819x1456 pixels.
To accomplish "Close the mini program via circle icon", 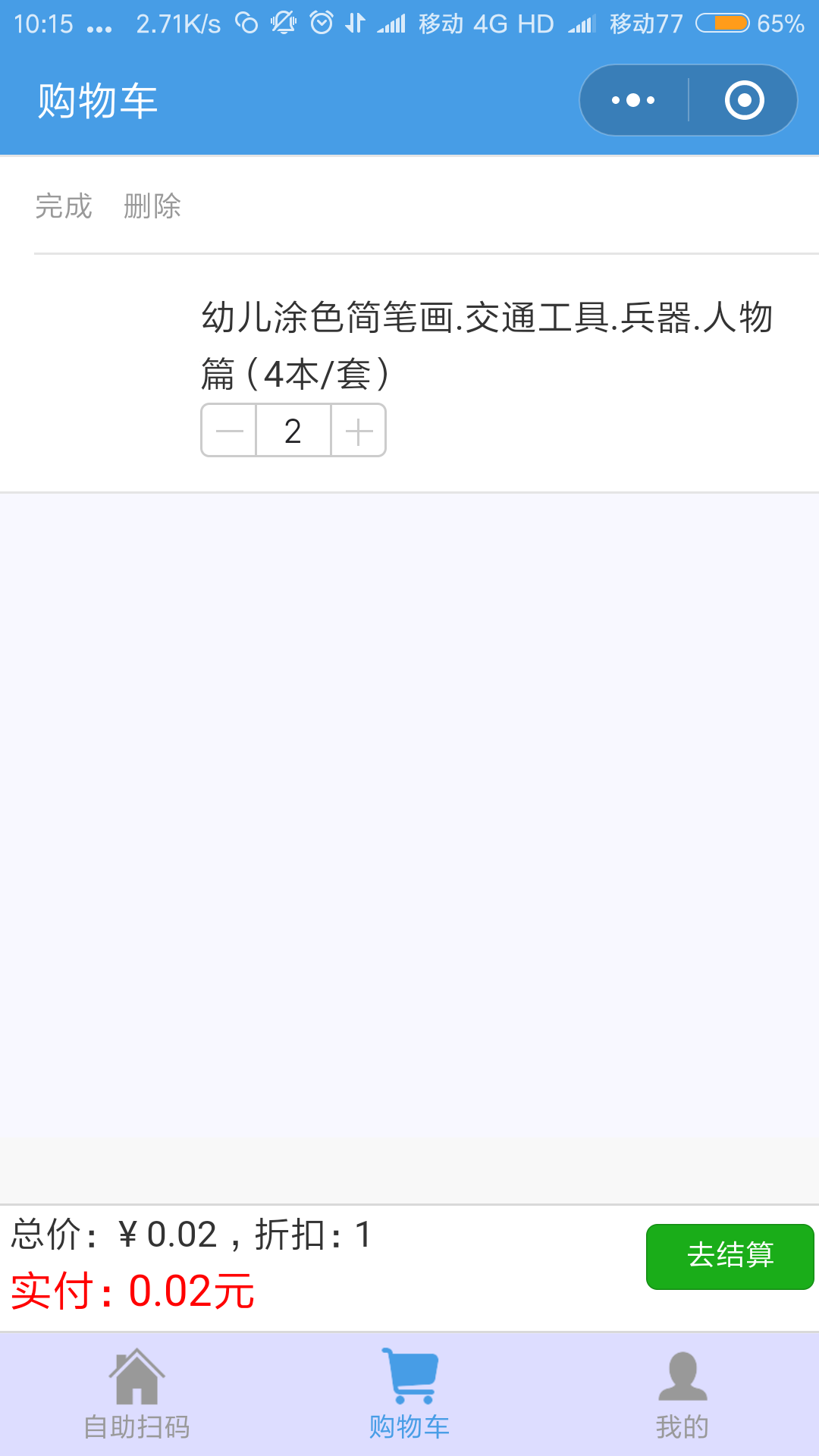I will (x=744, y=100).
